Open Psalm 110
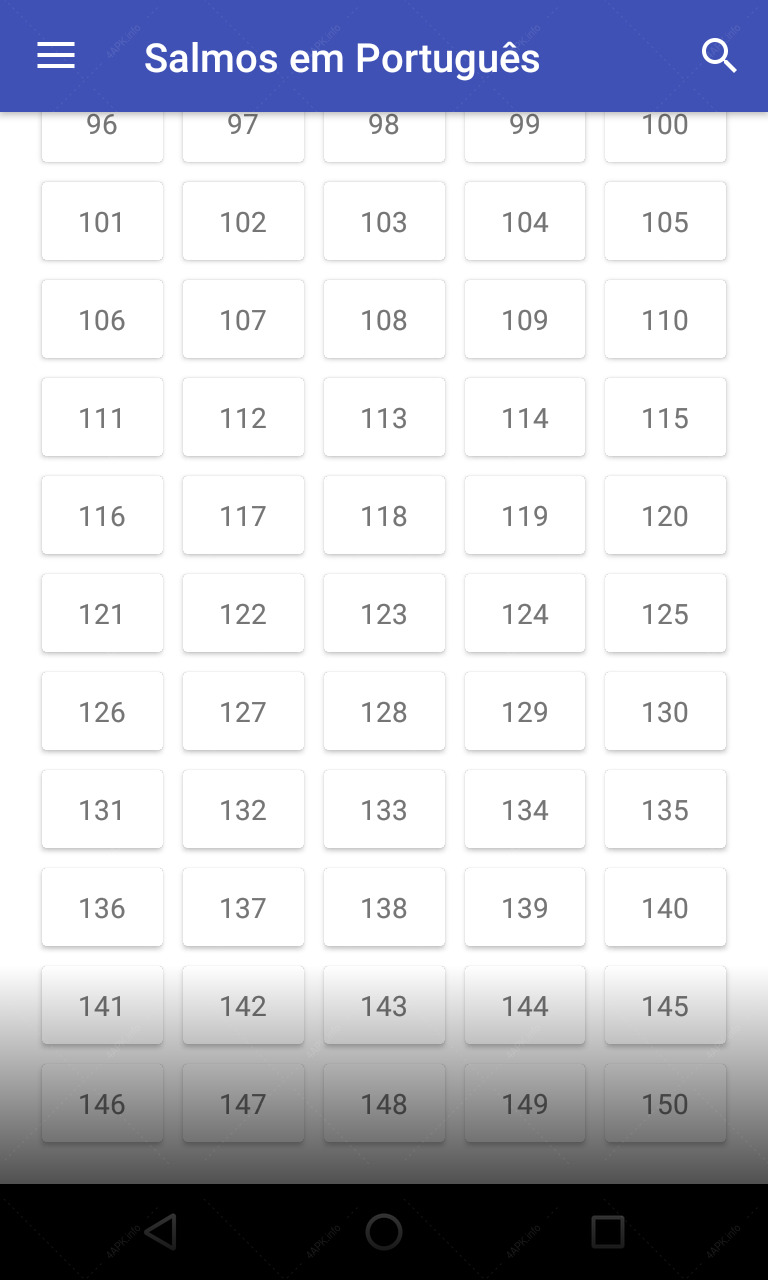The height and width of the screenshot is (1280, 768). tap(666, 319)
